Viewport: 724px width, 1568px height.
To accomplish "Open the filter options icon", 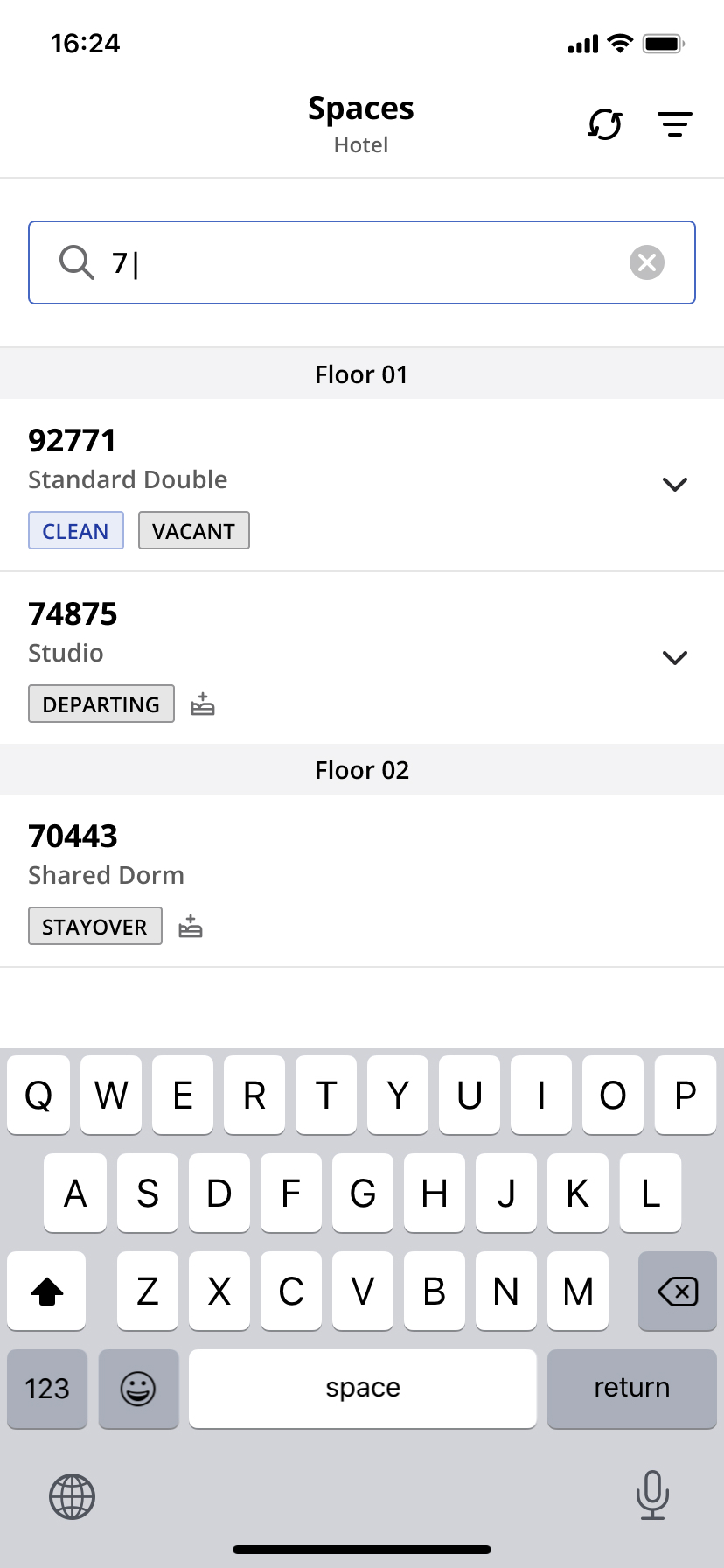I will coord(675,125).
